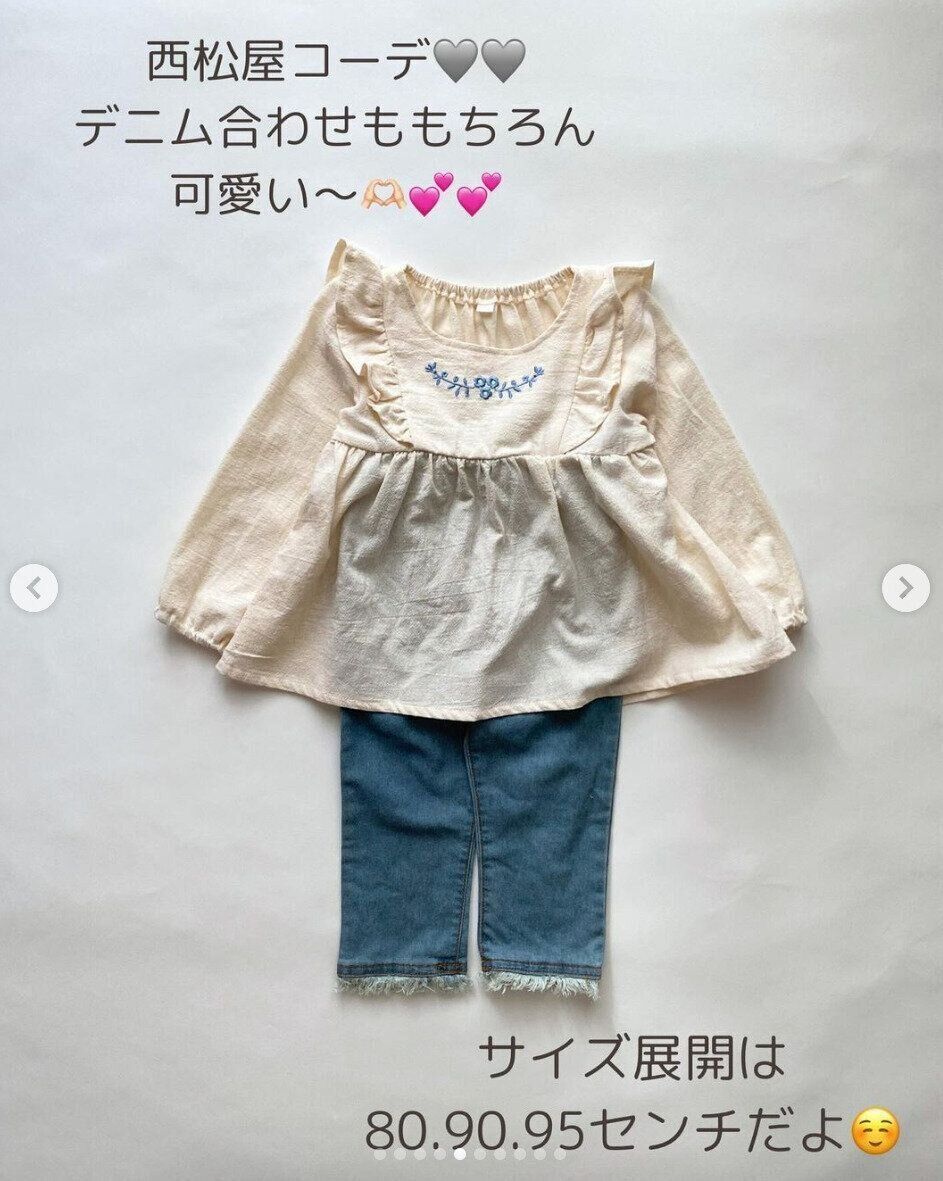Go to the previous carousel image

tap(34, 589)
